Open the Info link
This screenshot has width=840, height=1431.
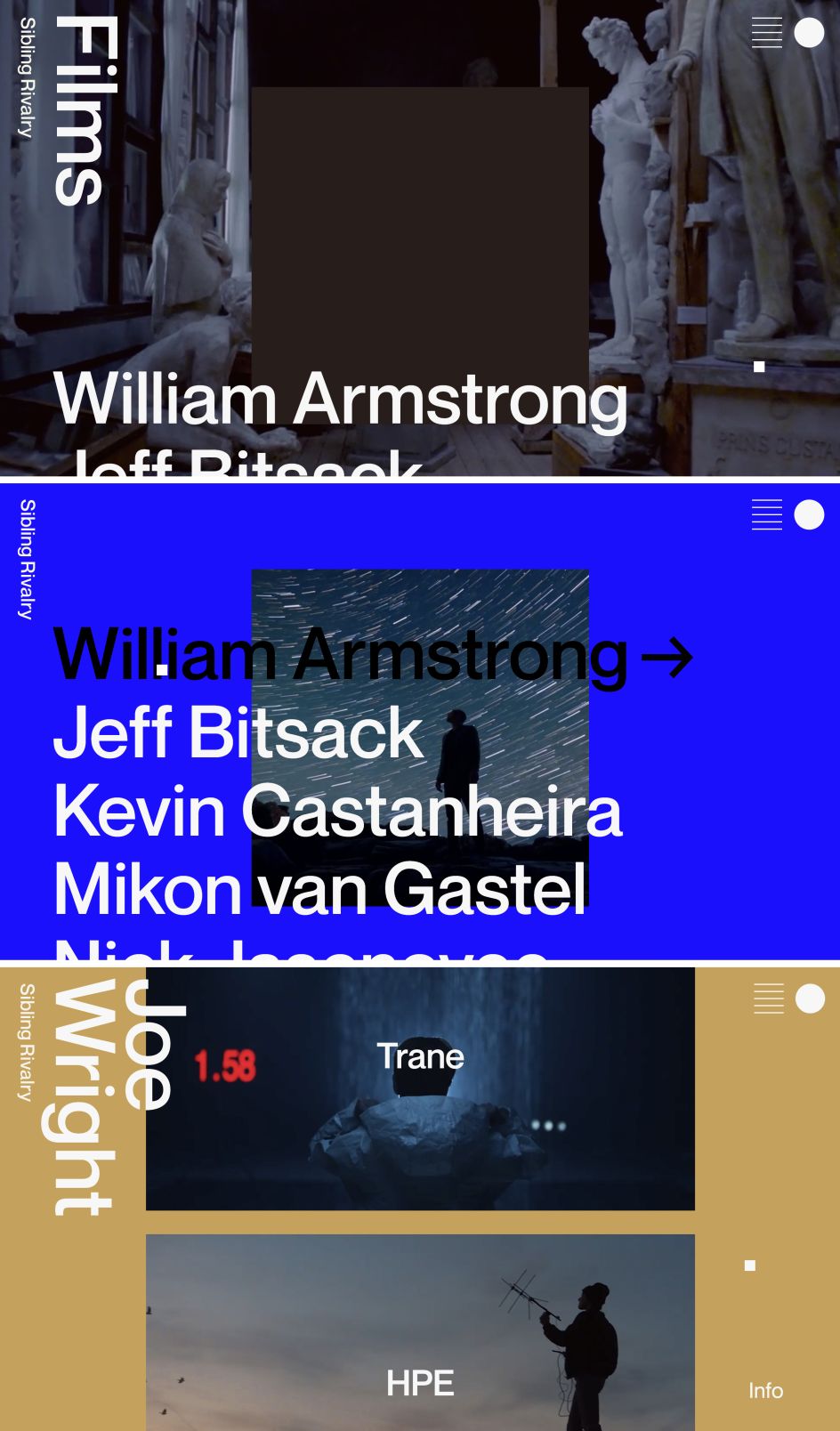coord(765,1390)
